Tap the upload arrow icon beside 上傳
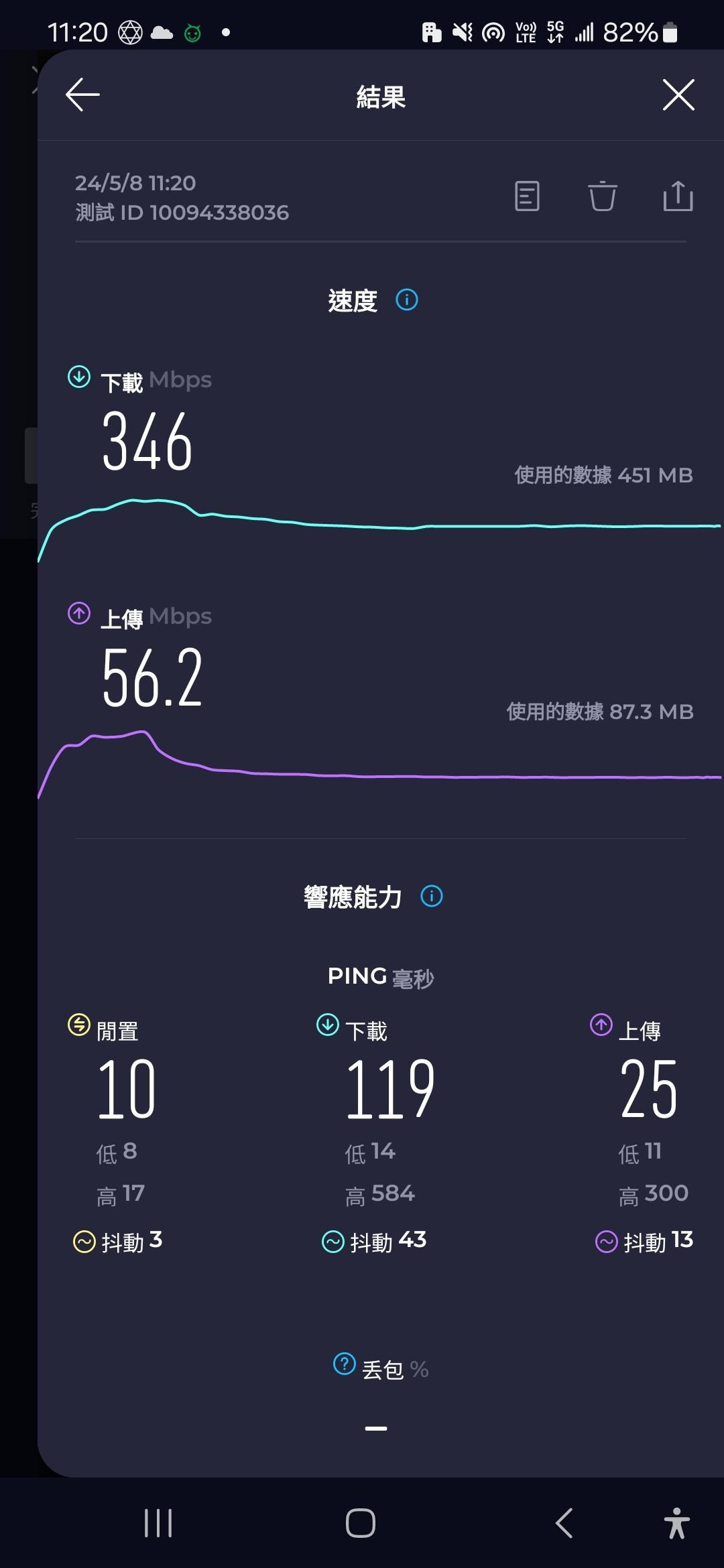 click(78, 614)
